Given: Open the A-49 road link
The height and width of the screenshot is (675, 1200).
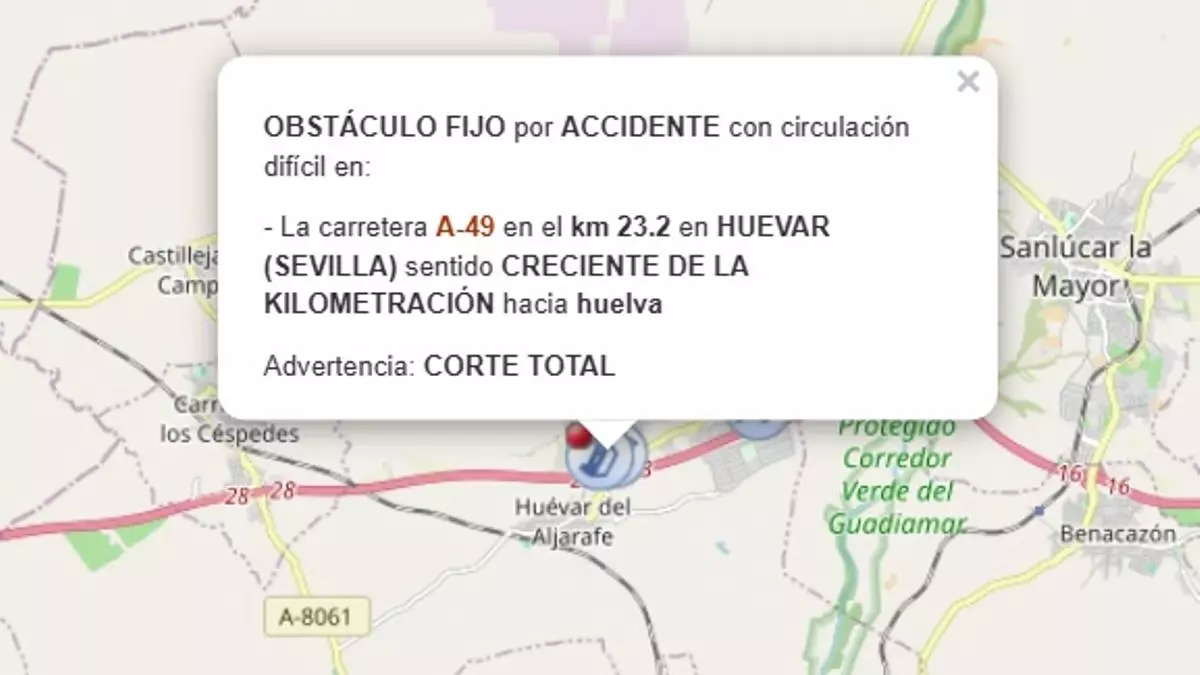Looking at the screenshot, I should [x=465, y=227].
